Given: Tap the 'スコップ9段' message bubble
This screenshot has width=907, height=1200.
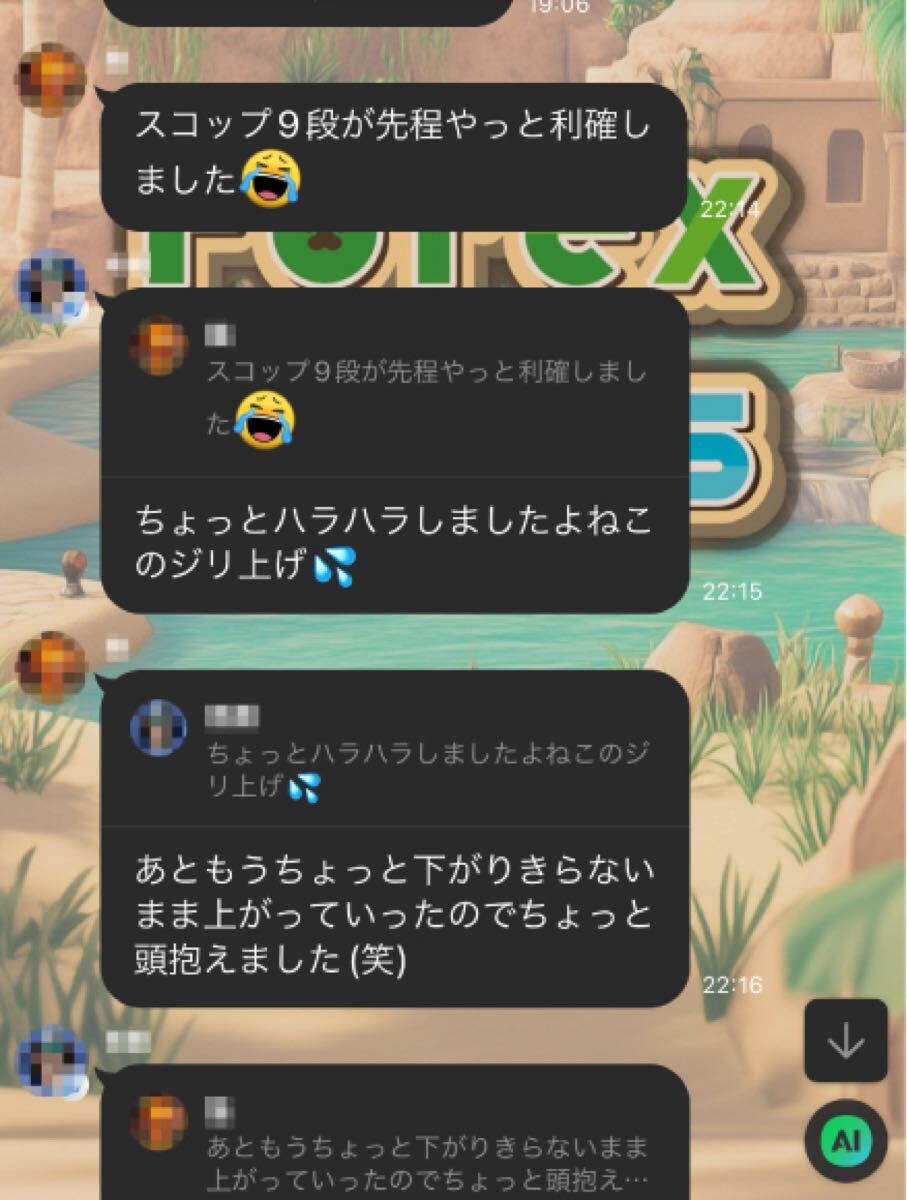Looking at the screenshot, I should (x=390, y=152).
